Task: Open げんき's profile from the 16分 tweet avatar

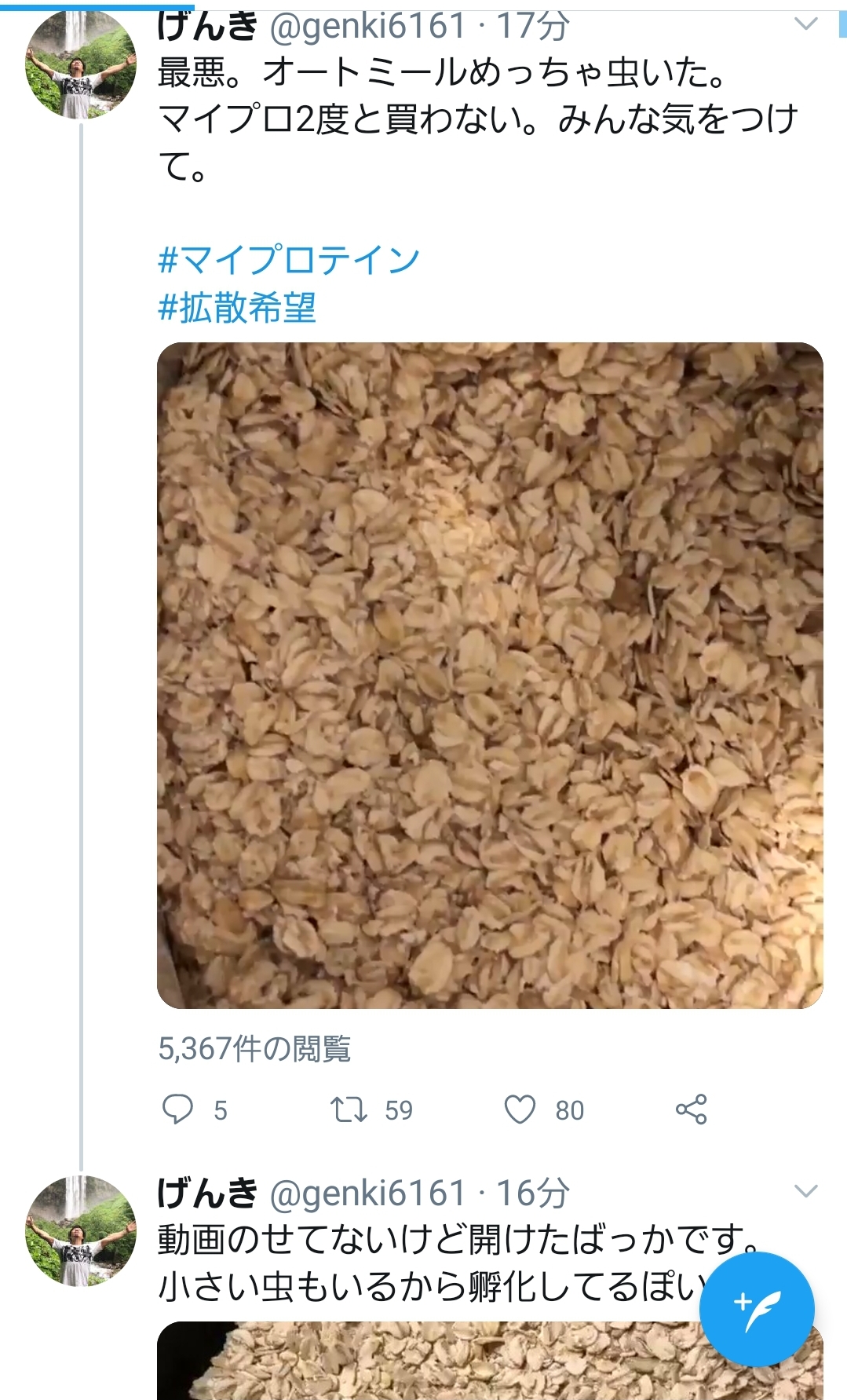Action: [81, 1230]
